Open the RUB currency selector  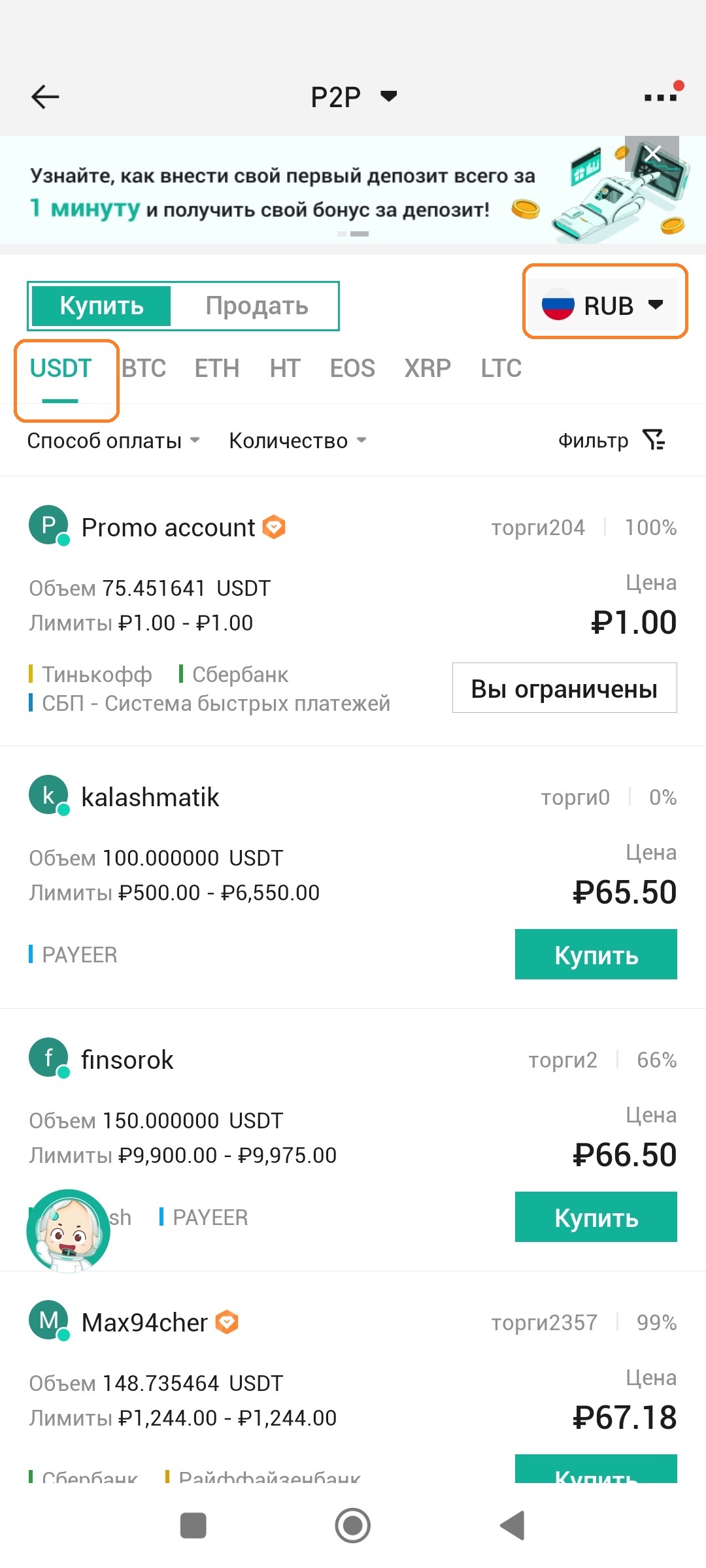click(x=604, y=304)
